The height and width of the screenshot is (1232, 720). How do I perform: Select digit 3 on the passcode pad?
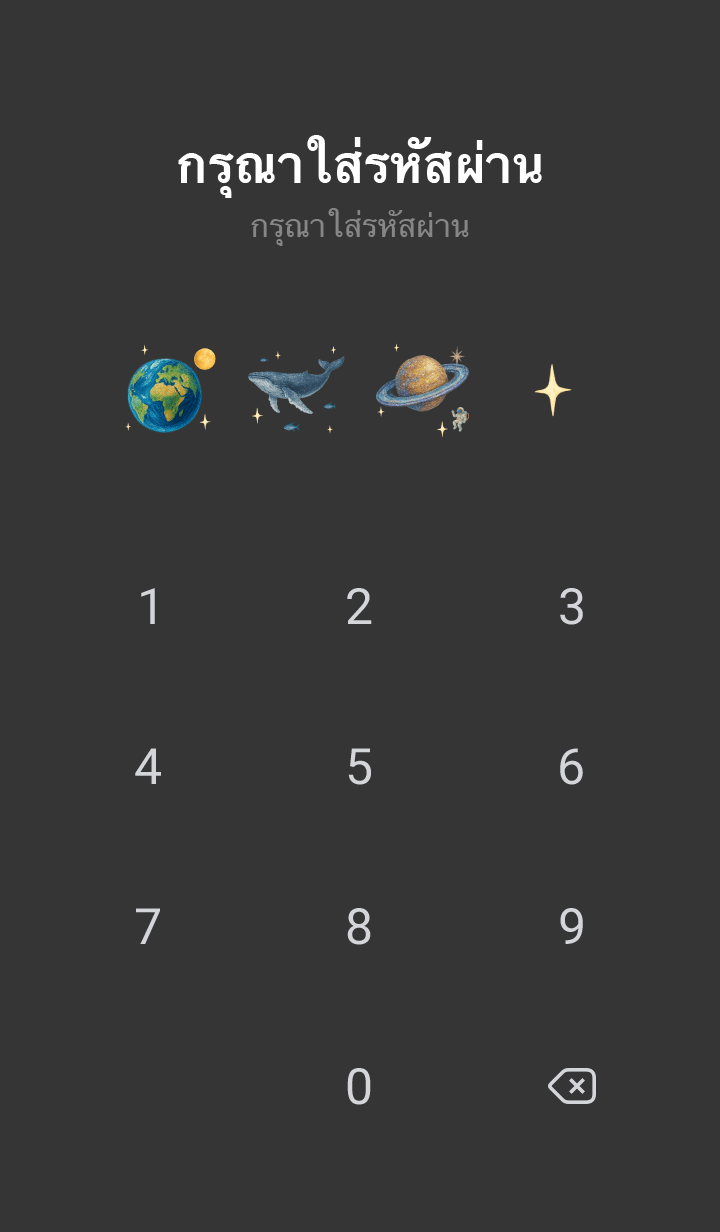coord(571,607)
